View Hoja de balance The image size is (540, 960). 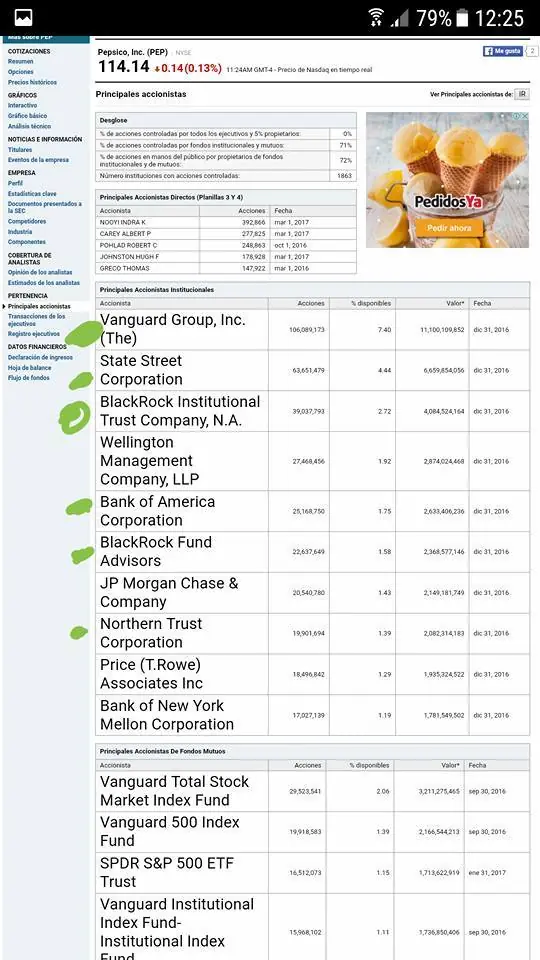tap(30, 367)
